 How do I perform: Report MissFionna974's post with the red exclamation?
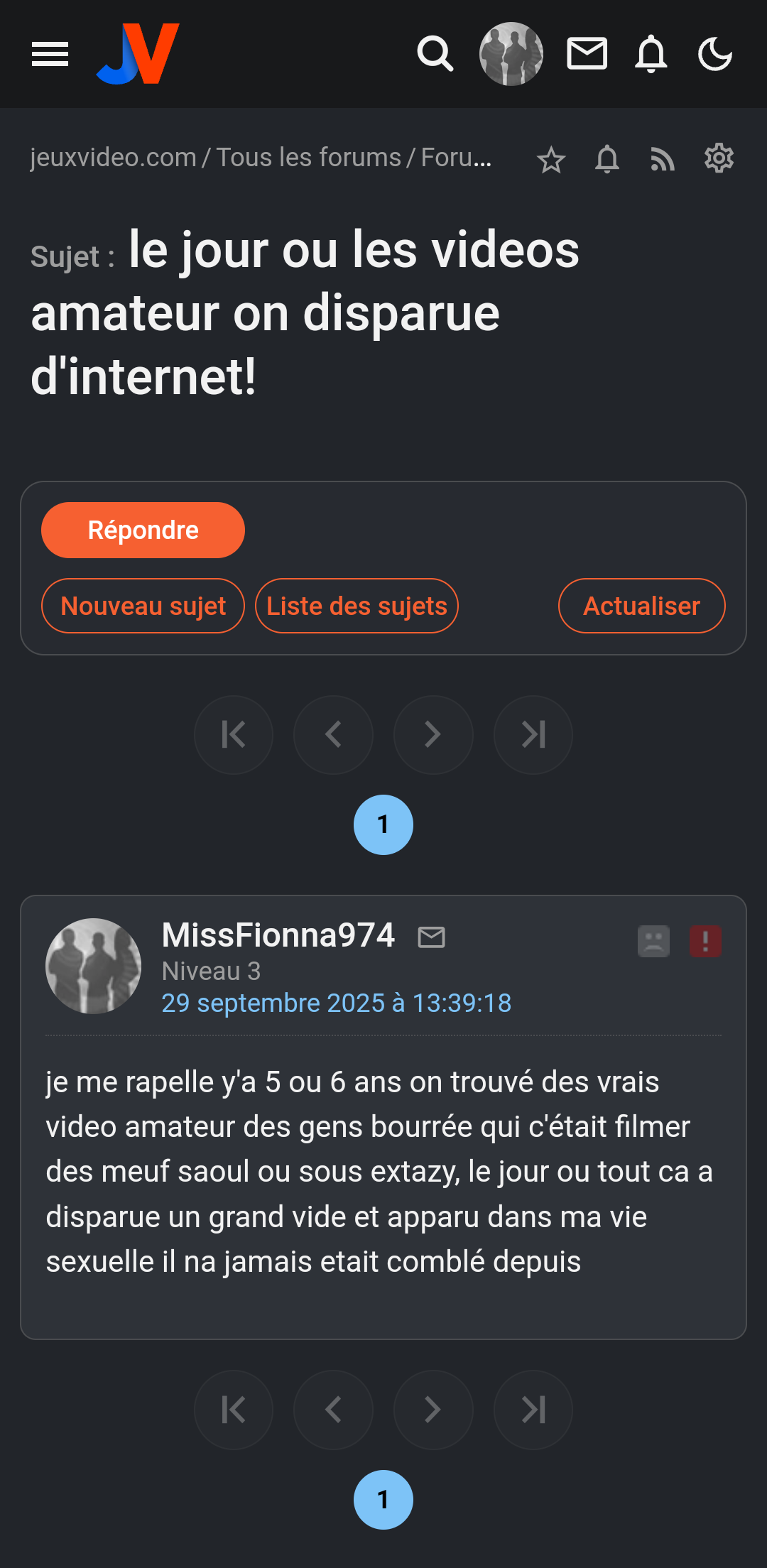705,942
